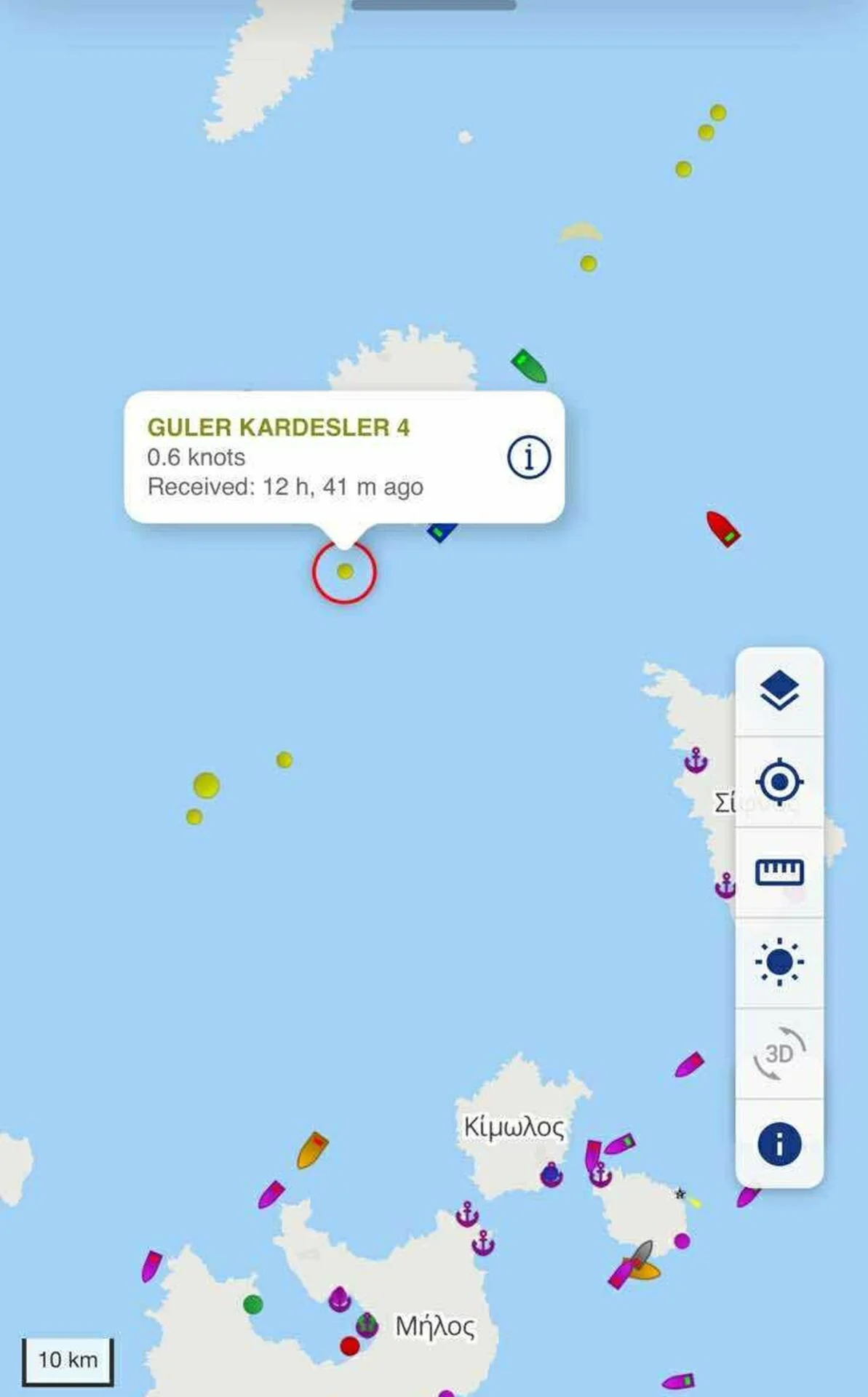
Task: Toggle the map brightness mode
Action: coord(779,962)
